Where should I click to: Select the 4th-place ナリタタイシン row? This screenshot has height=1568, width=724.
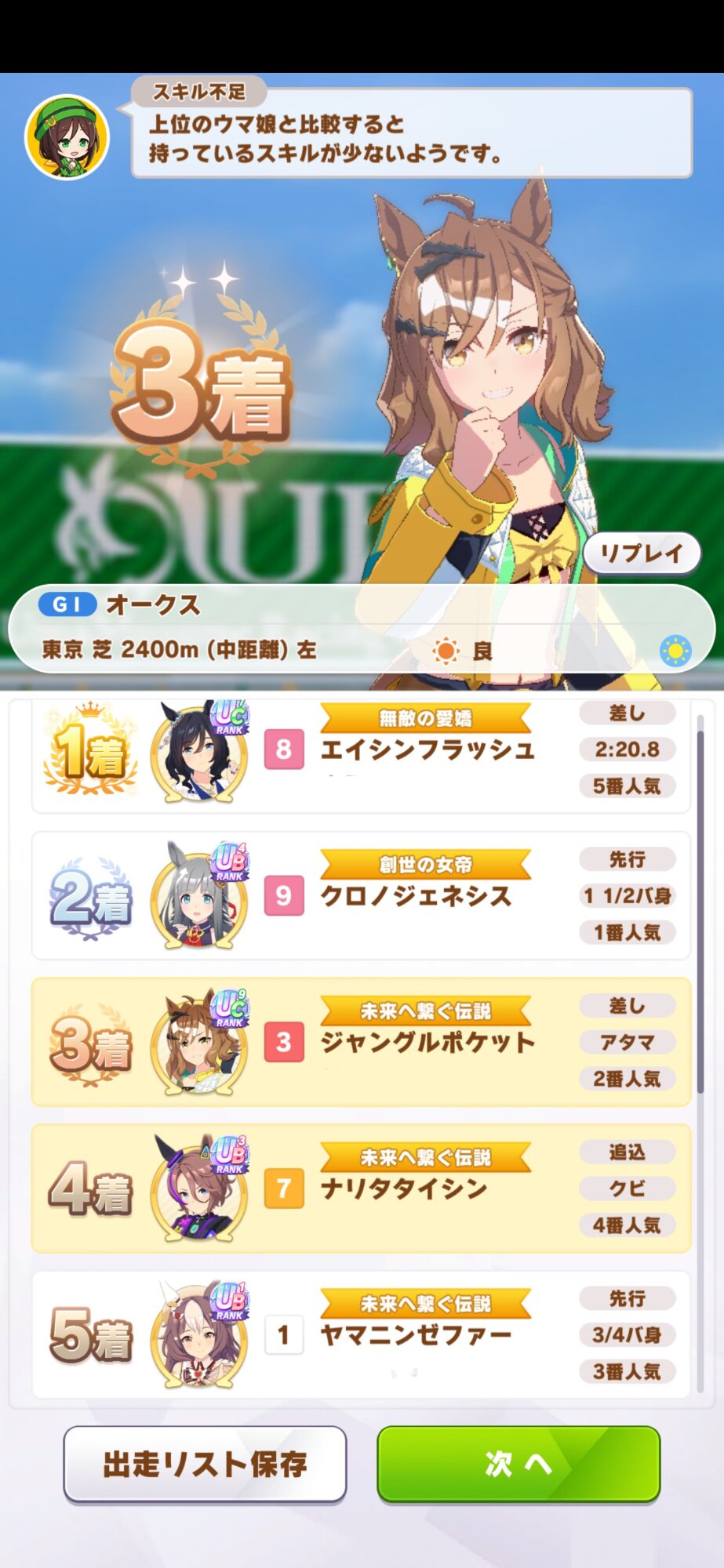(361, 1188)
